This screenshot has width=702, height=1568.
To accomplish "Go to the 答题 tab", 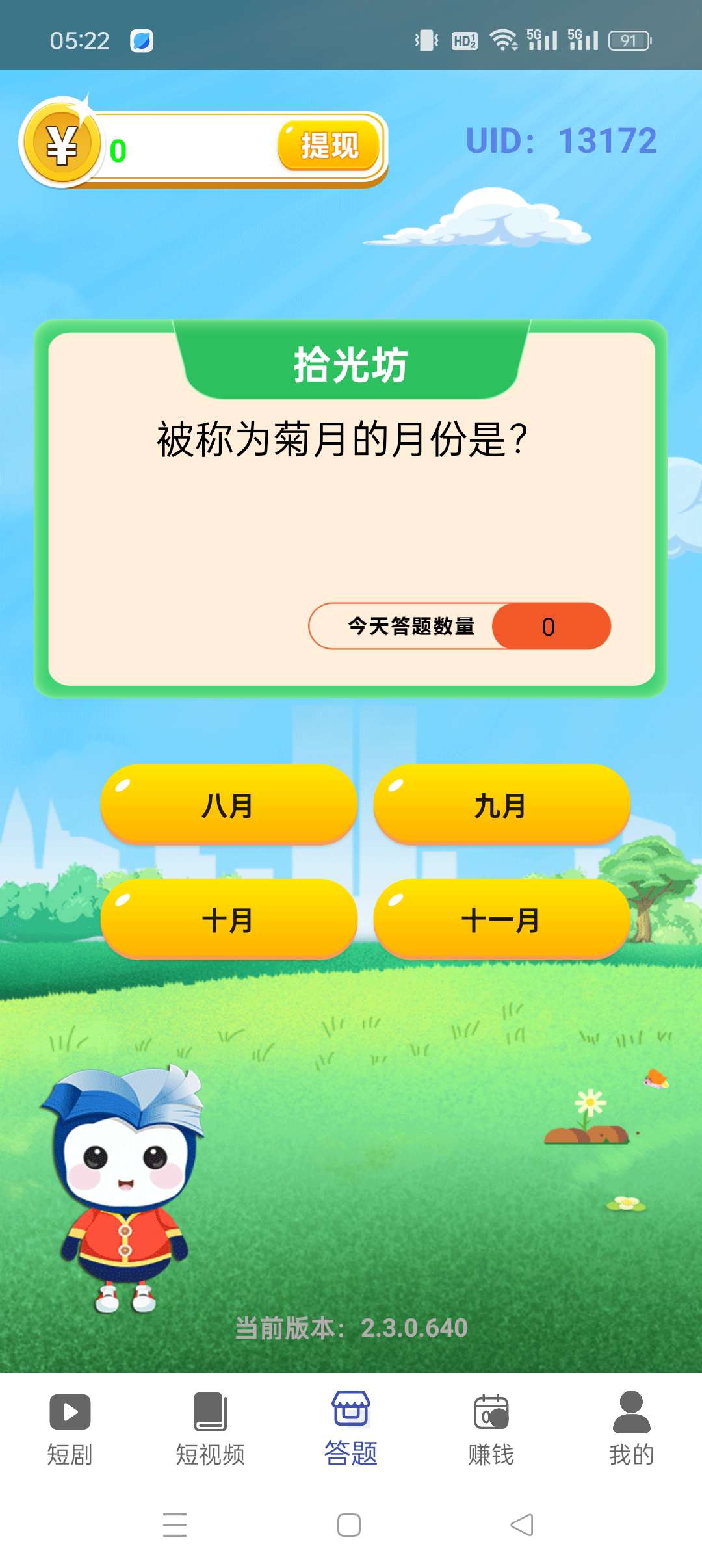I will tap(351, 1429).
